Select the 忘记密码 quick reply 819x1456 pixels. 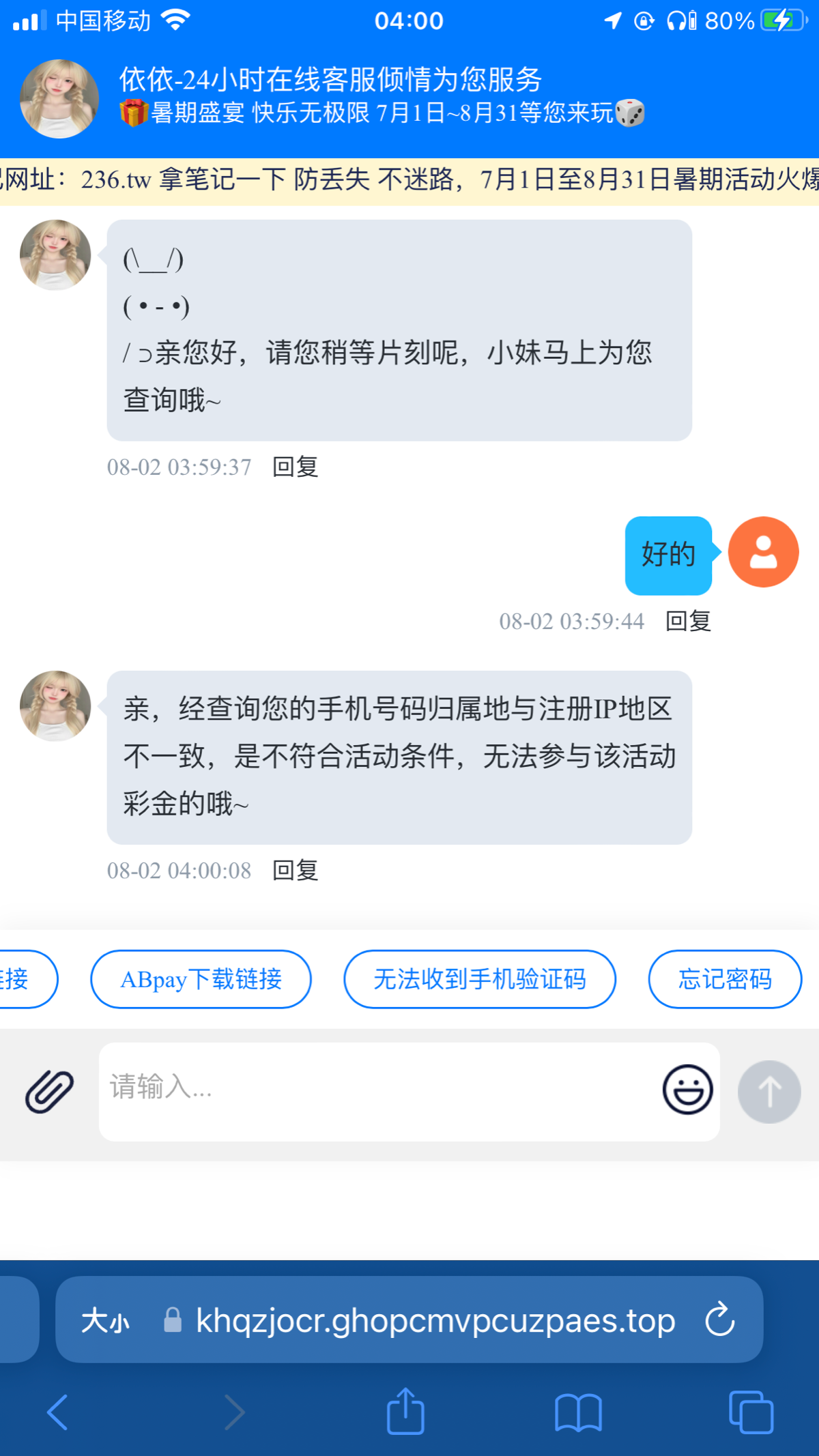point(724,979)
